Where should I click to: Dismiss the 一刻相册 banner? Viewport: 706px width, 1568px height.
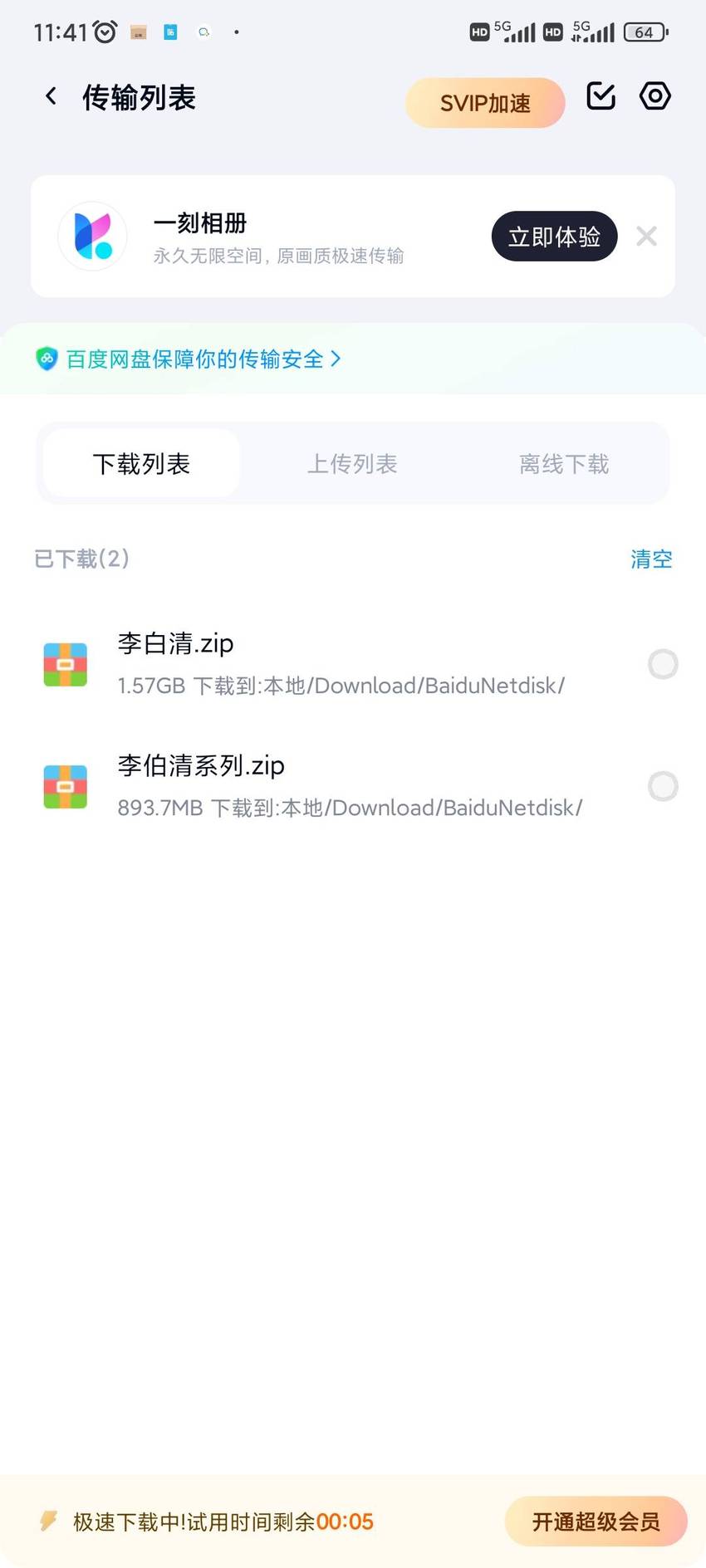coord(647,237)
